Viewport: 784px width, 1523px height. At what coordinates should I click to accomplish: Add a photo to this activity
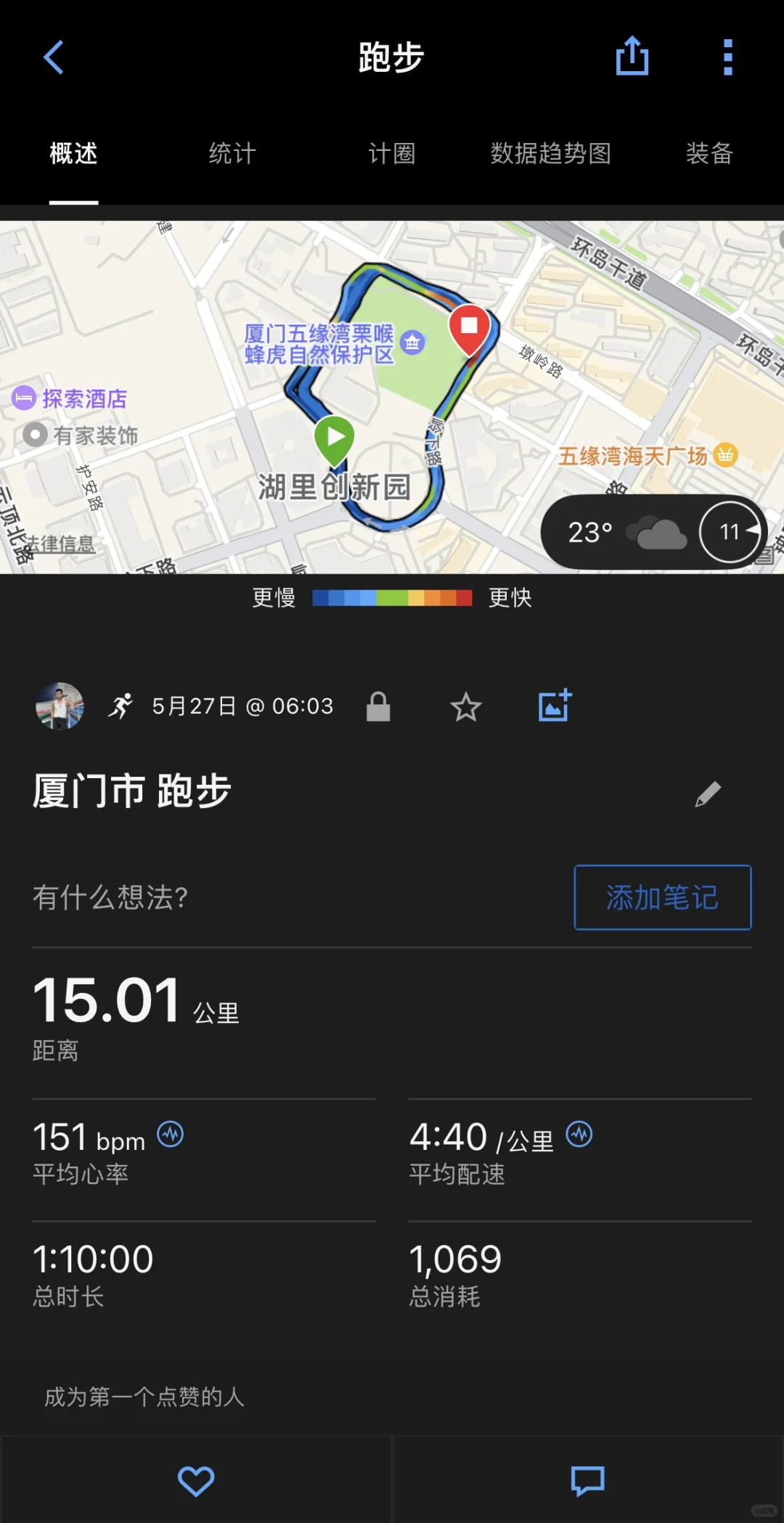click(555, 706)
